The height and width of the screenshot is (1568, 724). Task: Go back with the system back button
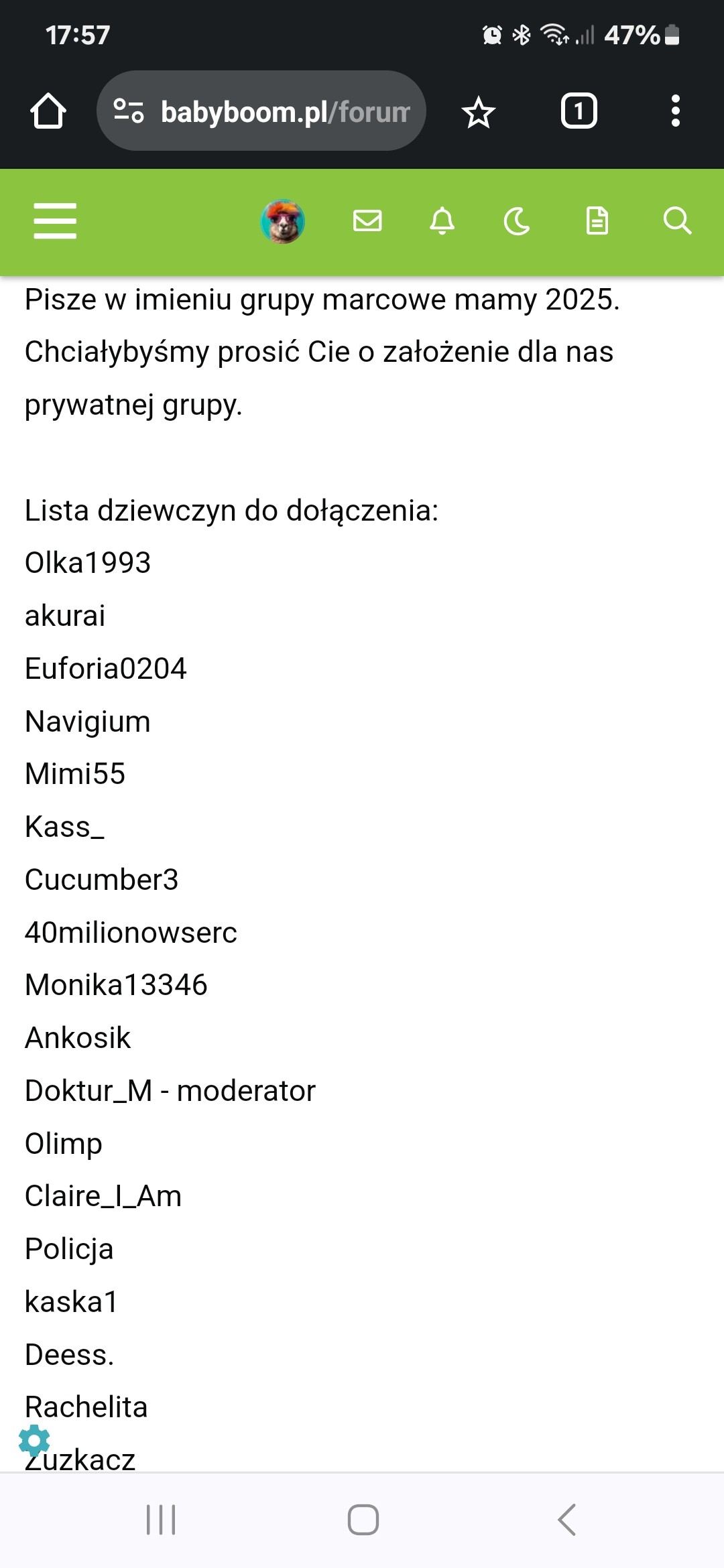[566, 1519]
